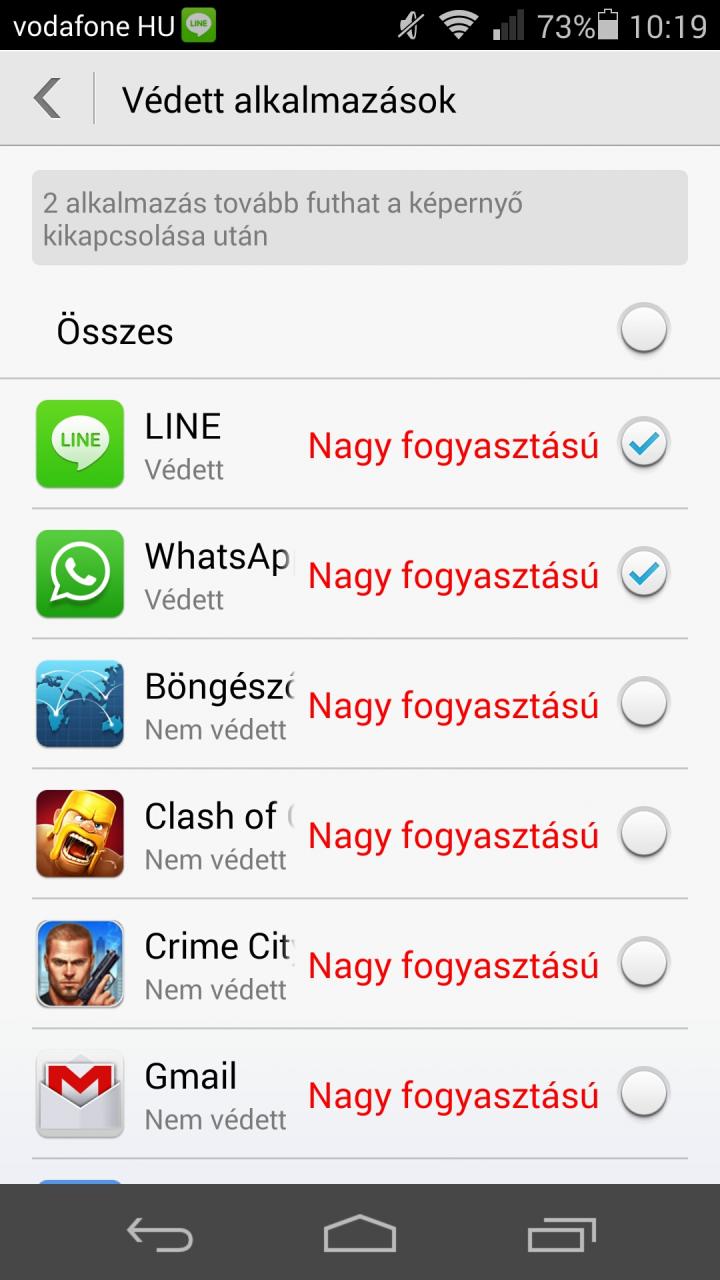The image size is (720, 1280).
Task: Uncheck WhatsApp as protected app
Action: (643, 573)
